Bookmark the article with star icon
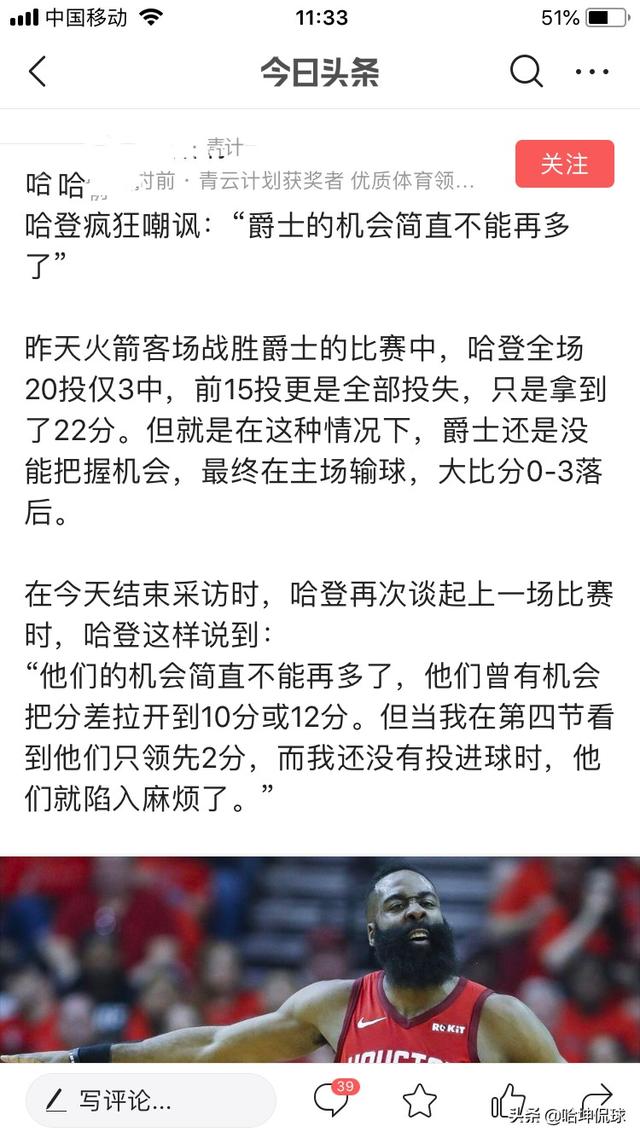 click(x=420, y=1101)
